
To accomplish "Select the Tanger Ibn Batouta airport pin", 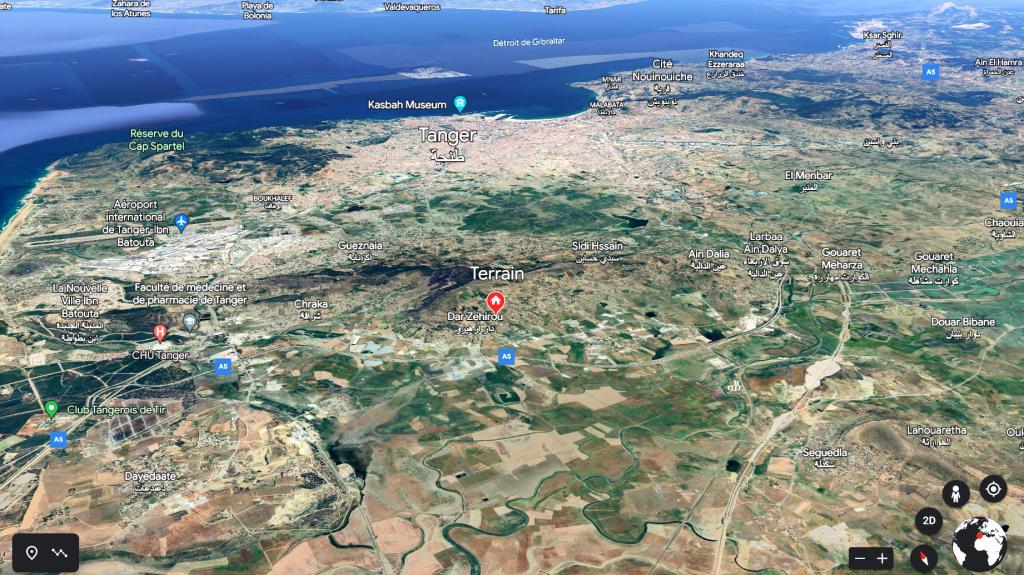I will click(x=181, y=222).
